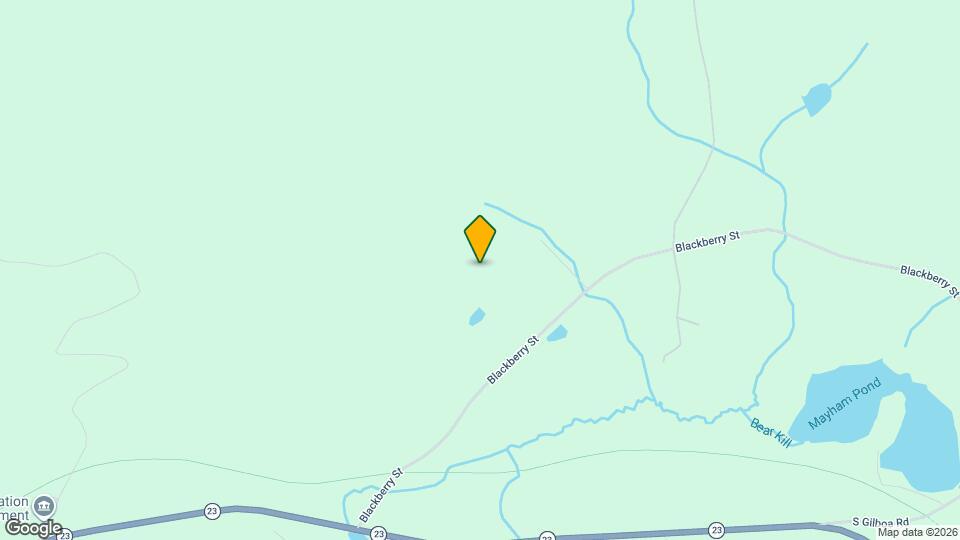Tap the orange location marker

[x=480, y=238]
